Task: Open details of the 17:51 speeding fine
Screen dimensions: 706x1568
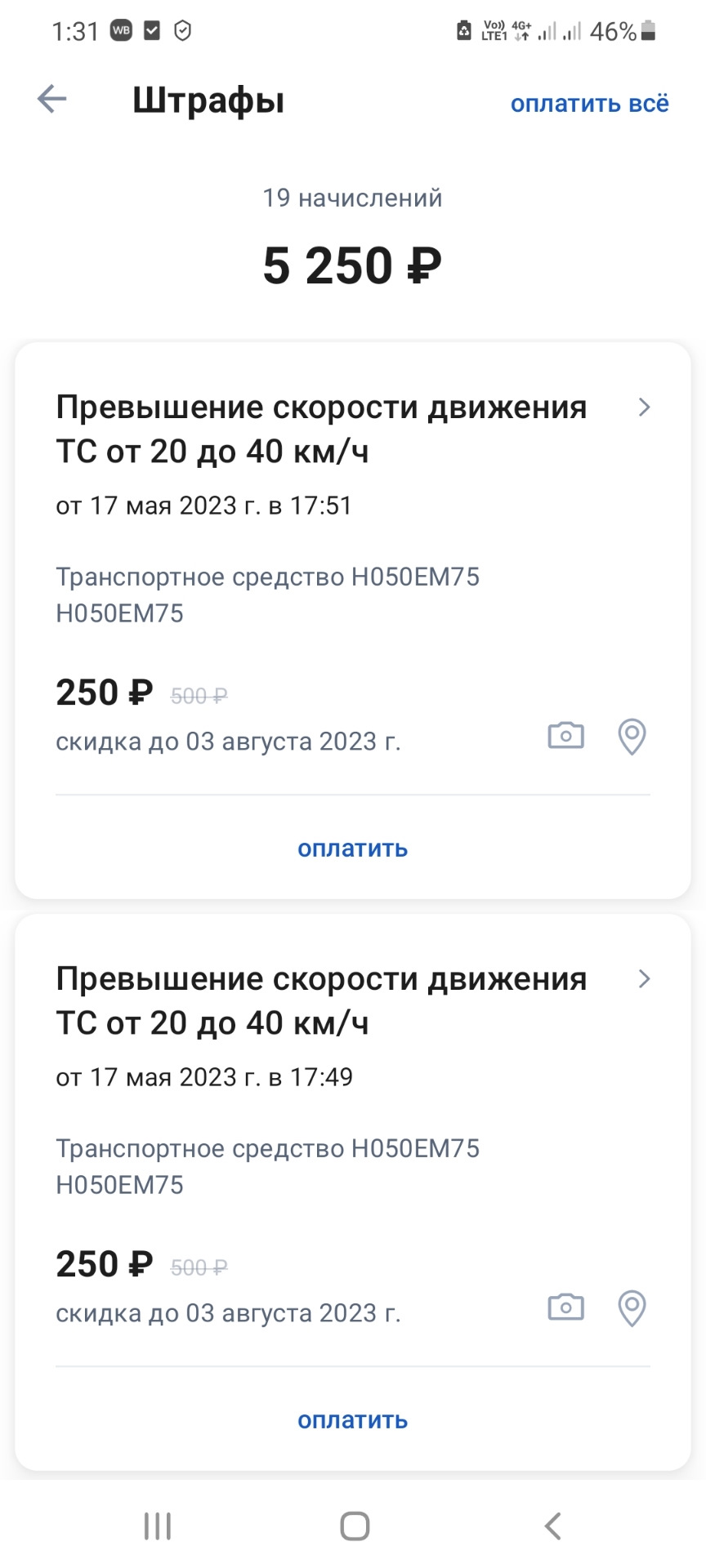Action: 644,408
